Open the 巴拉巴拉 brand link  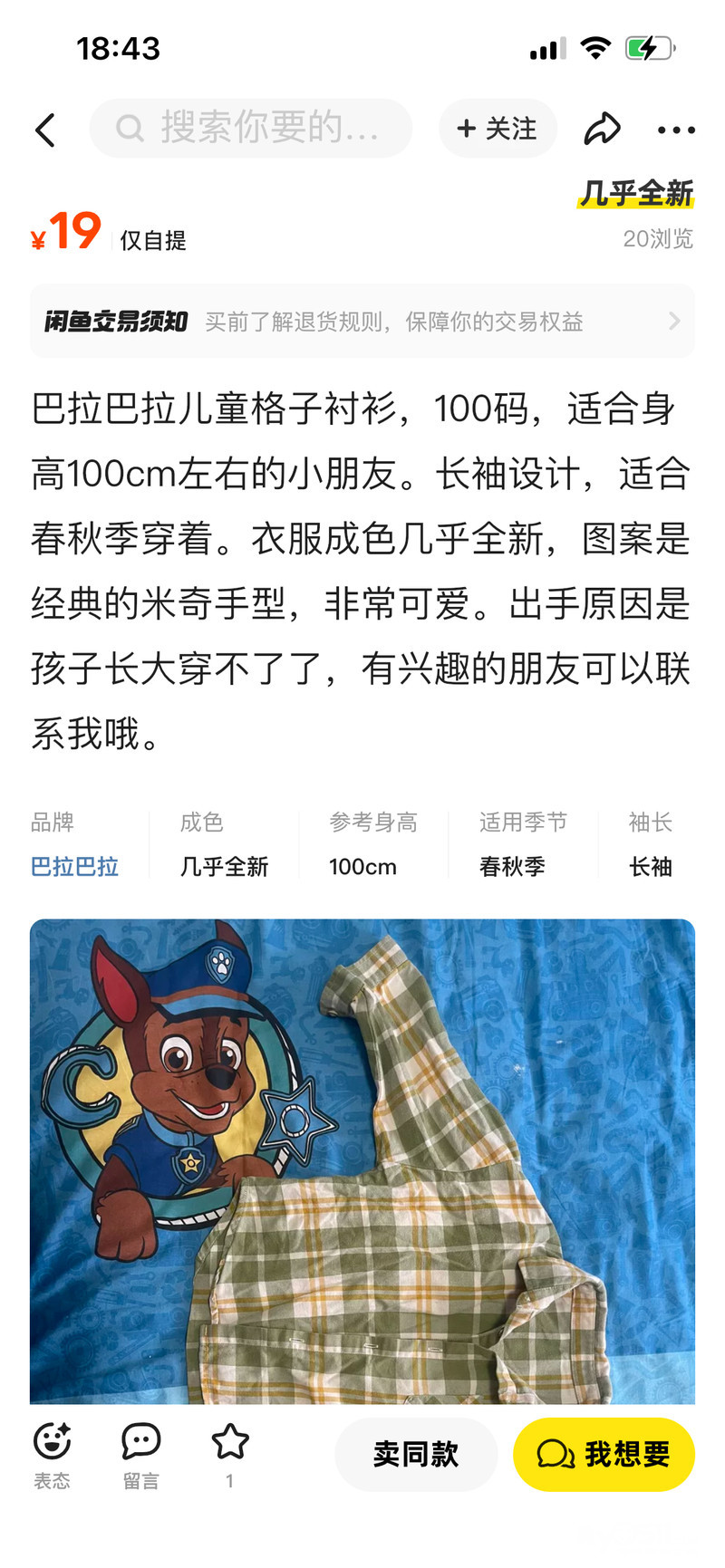coord(75,867)
